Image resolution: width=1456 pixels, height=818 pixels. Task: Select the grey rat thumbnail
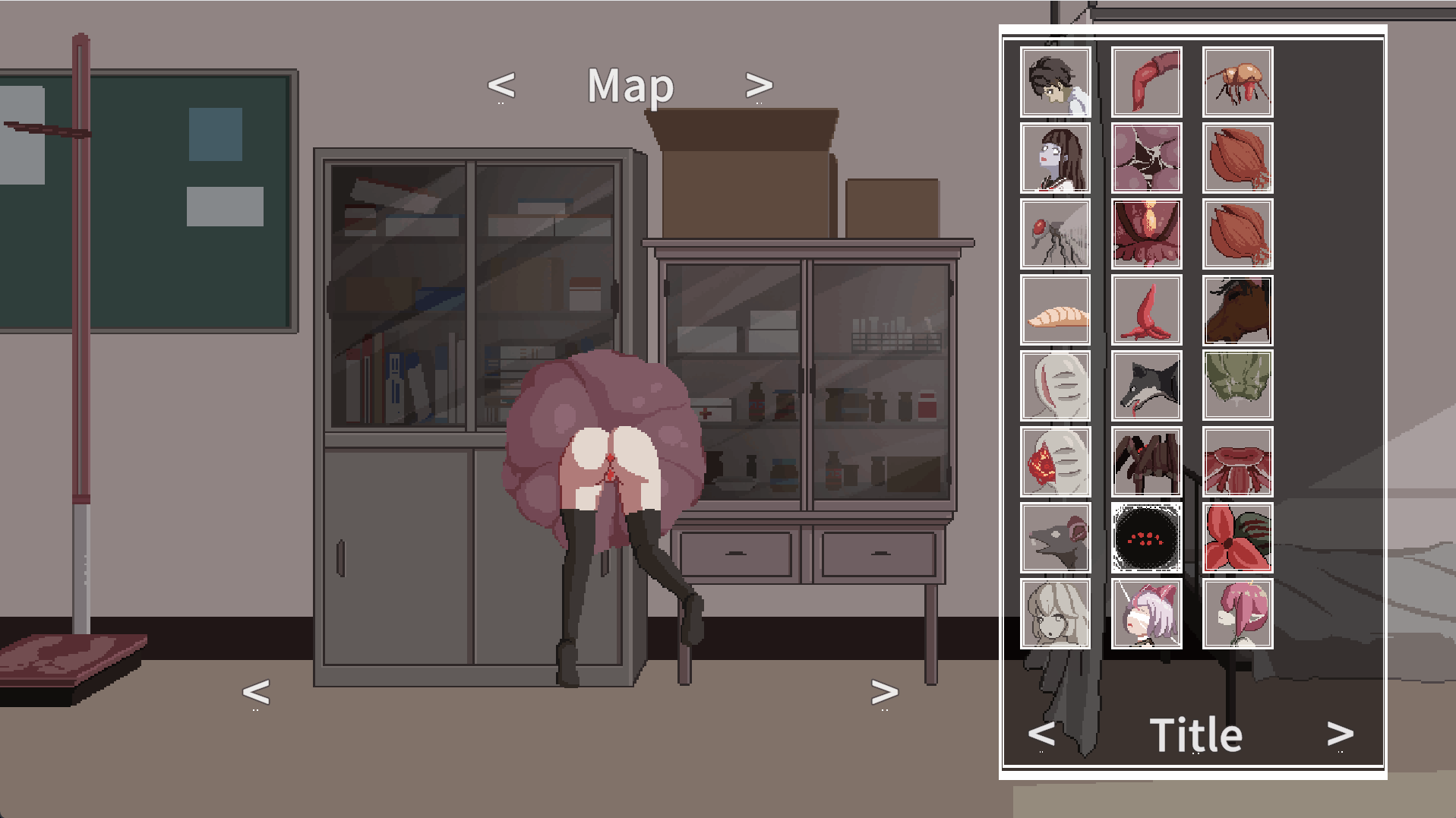pos(1055,538)
